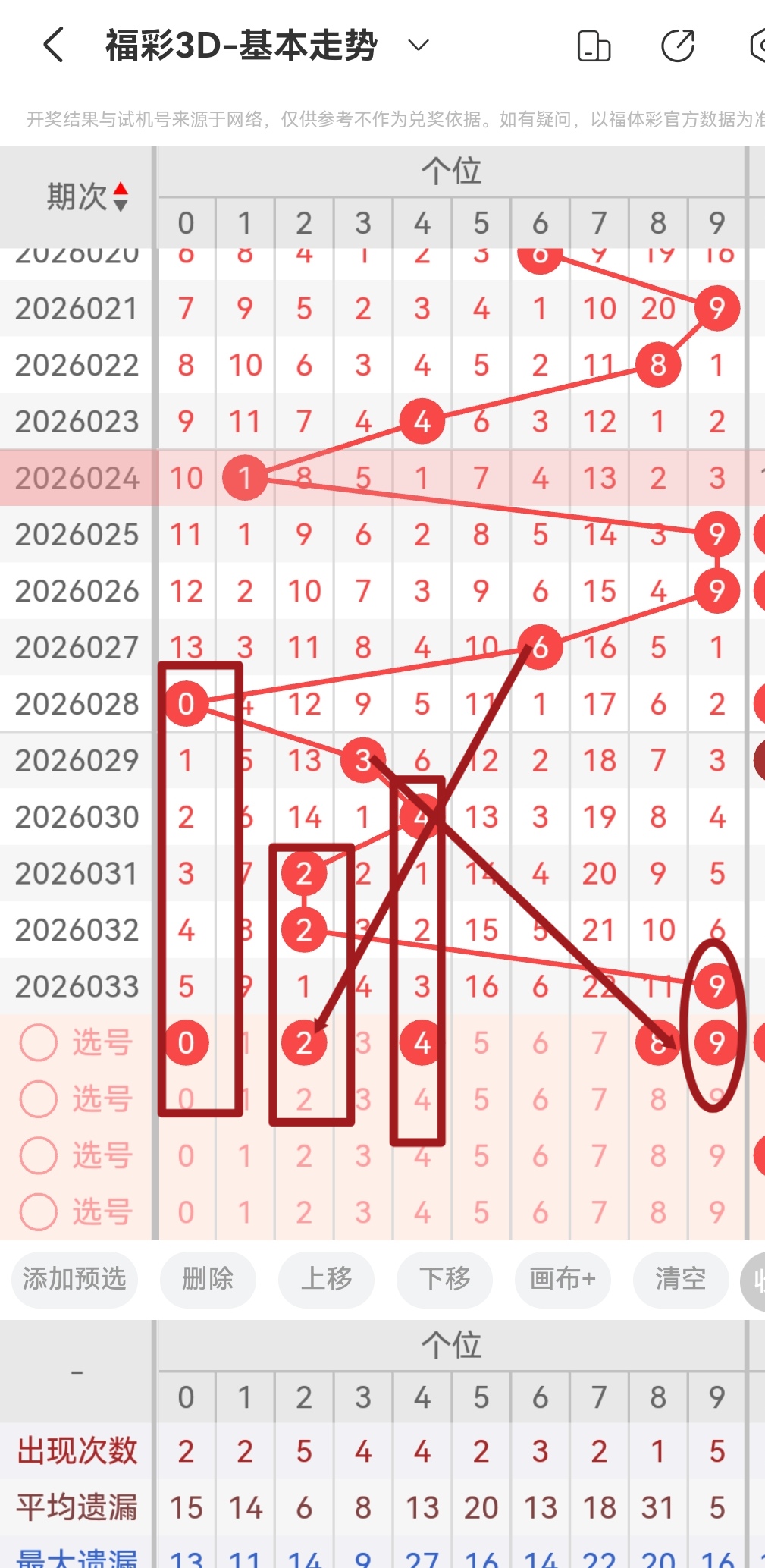Tap 删除 to remove the selection
This screenshot has height=1568, width=765.
[208, 1279]
